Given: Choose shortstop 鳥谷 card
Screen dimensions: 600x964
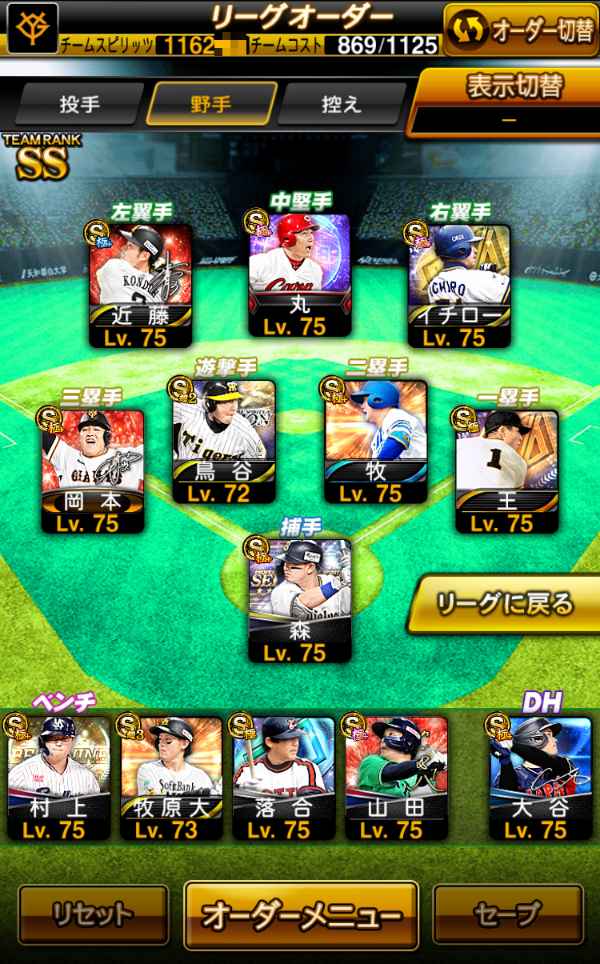Looking at the screenshot, I should pos(222,442).
